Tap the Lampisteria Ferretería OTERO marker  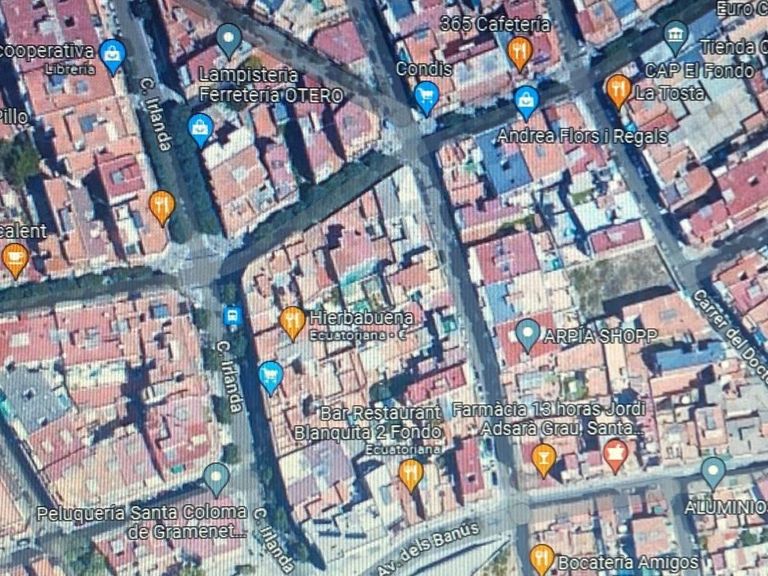tap(229, 40)
